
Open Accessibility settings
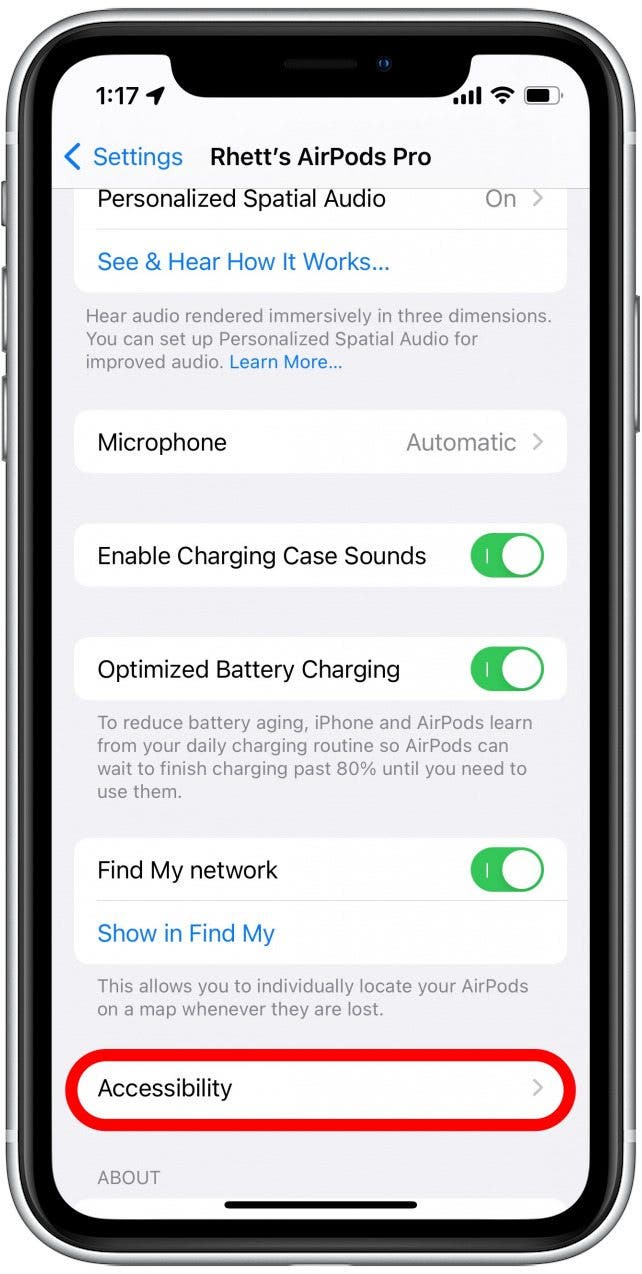coord(320,1088)
